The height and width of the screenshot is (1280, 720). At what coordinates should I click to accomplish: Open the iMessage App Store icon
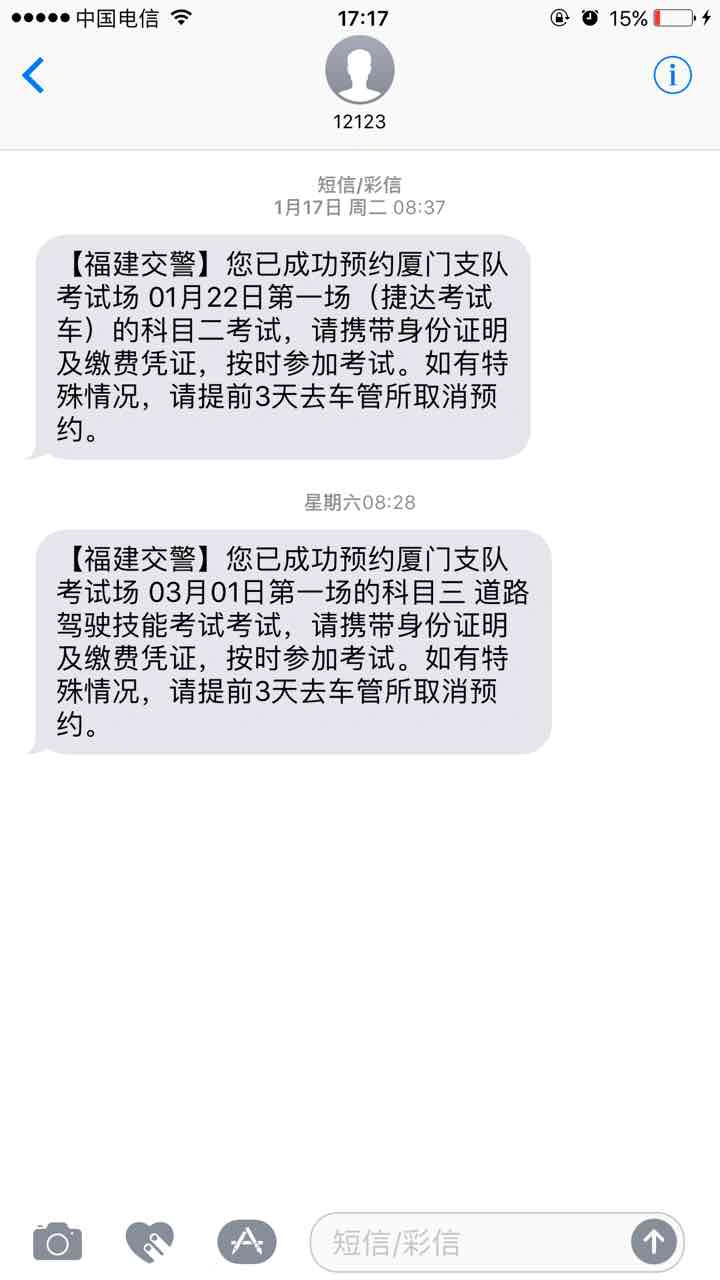(246, 1242)
